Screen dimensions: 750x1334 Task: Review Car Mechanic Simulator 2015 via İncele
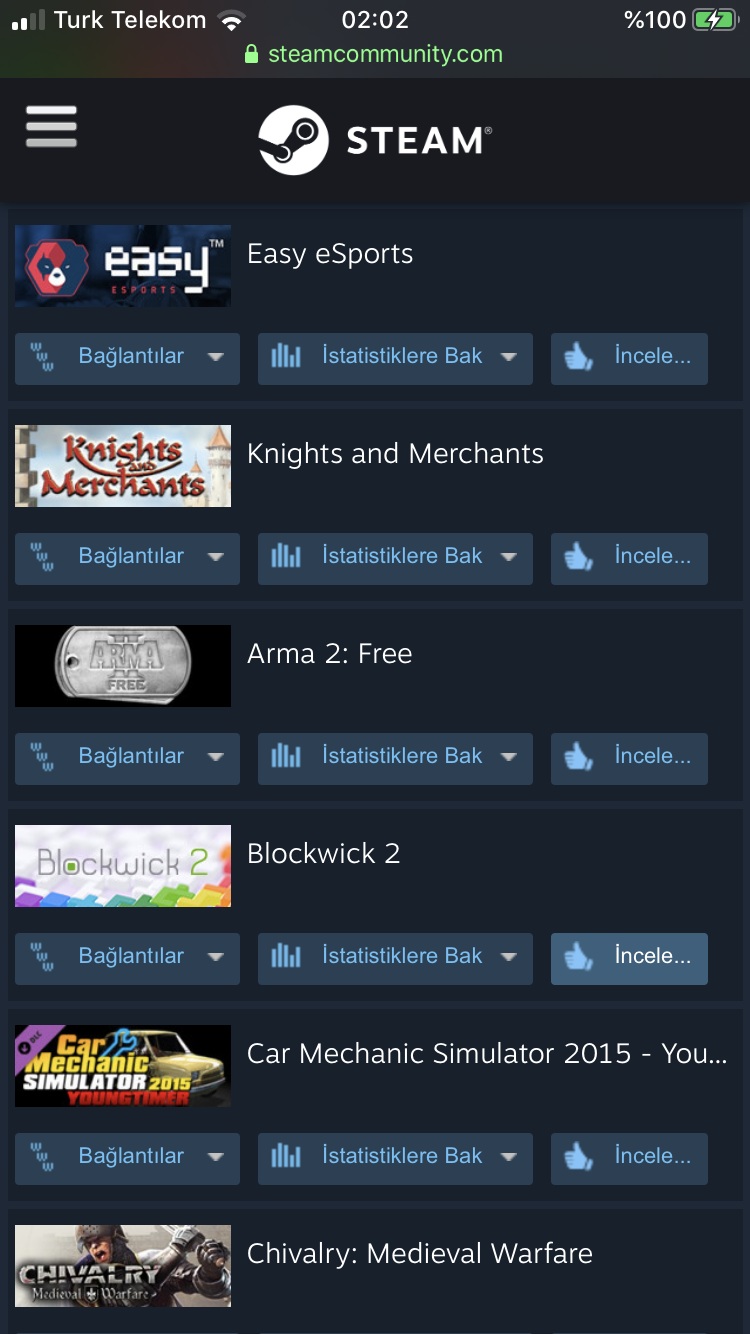point(629,1158)
